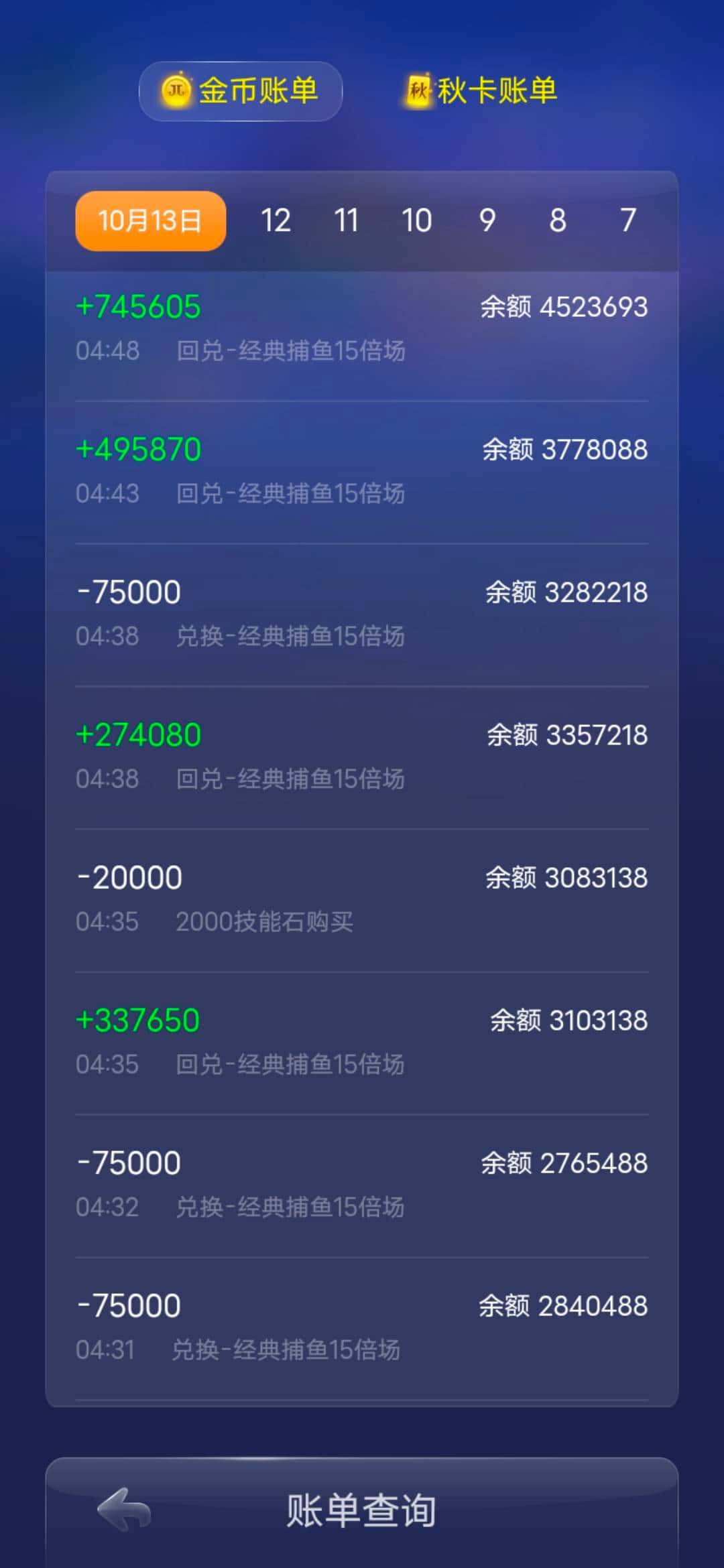Select the 10月13日 date tab
The width and height of the screenshot is (724, 1568).
[x=149, y=220]
